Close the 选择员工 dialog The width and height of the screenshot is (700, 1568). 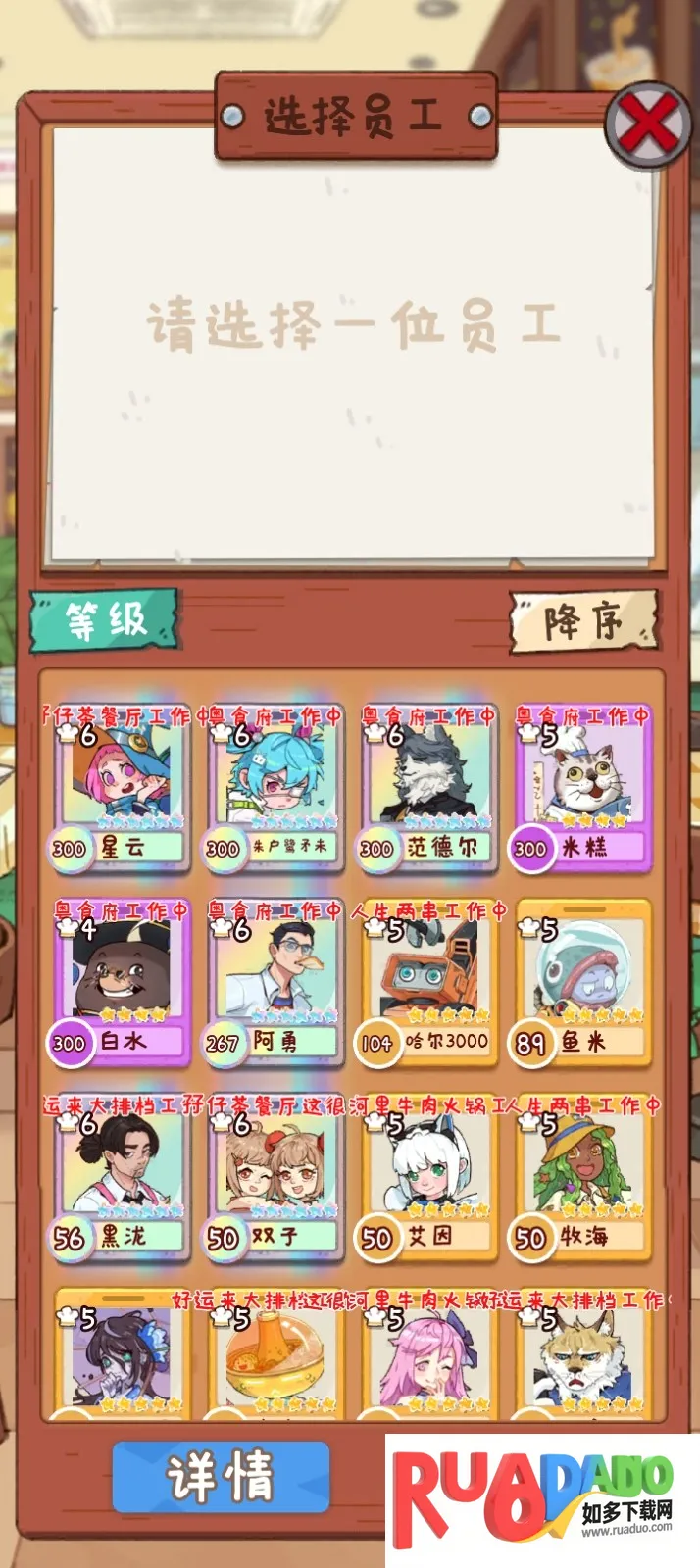tap(648, 126)
